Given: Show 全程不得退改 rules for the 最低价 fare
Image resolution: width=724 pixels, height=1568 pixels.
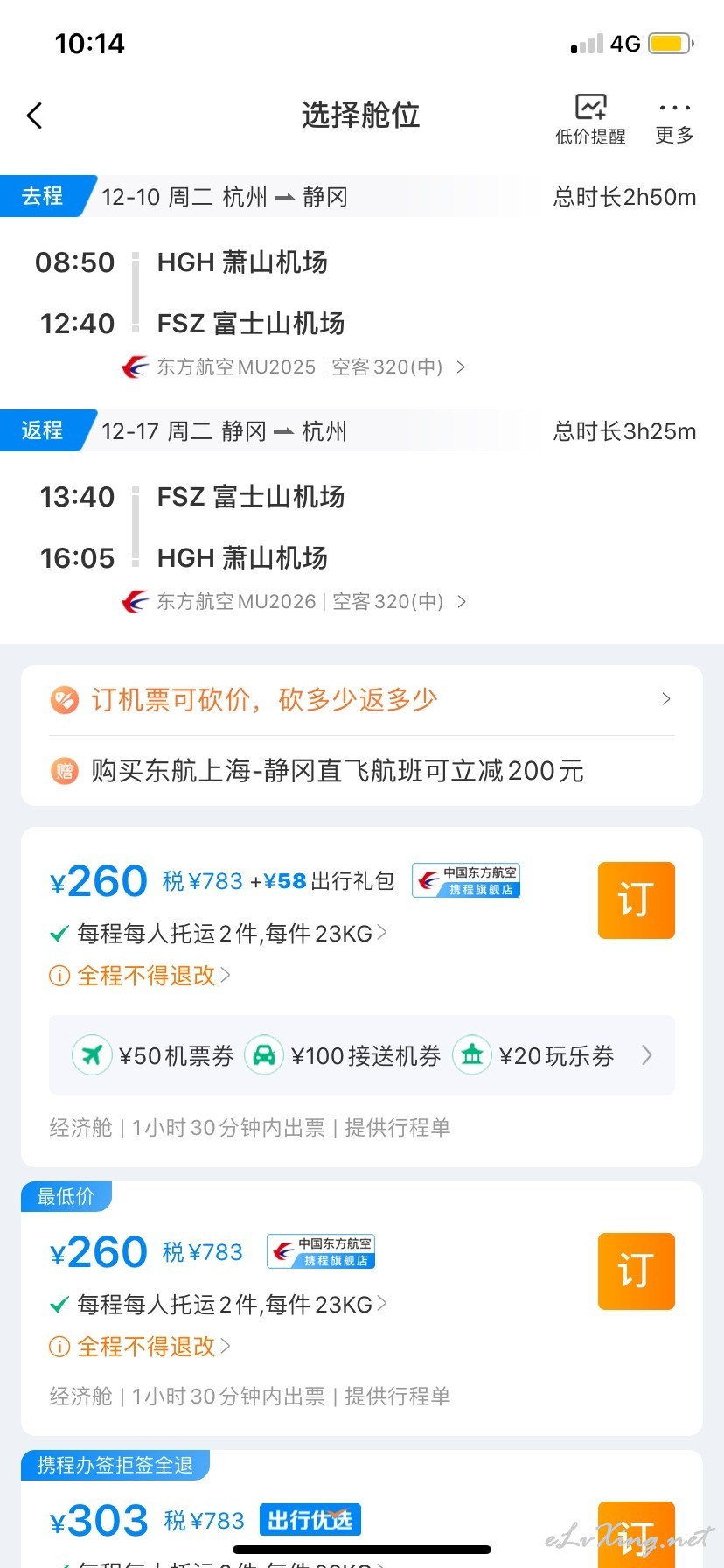Looking at the screenshot, I should click(140, 1347).
